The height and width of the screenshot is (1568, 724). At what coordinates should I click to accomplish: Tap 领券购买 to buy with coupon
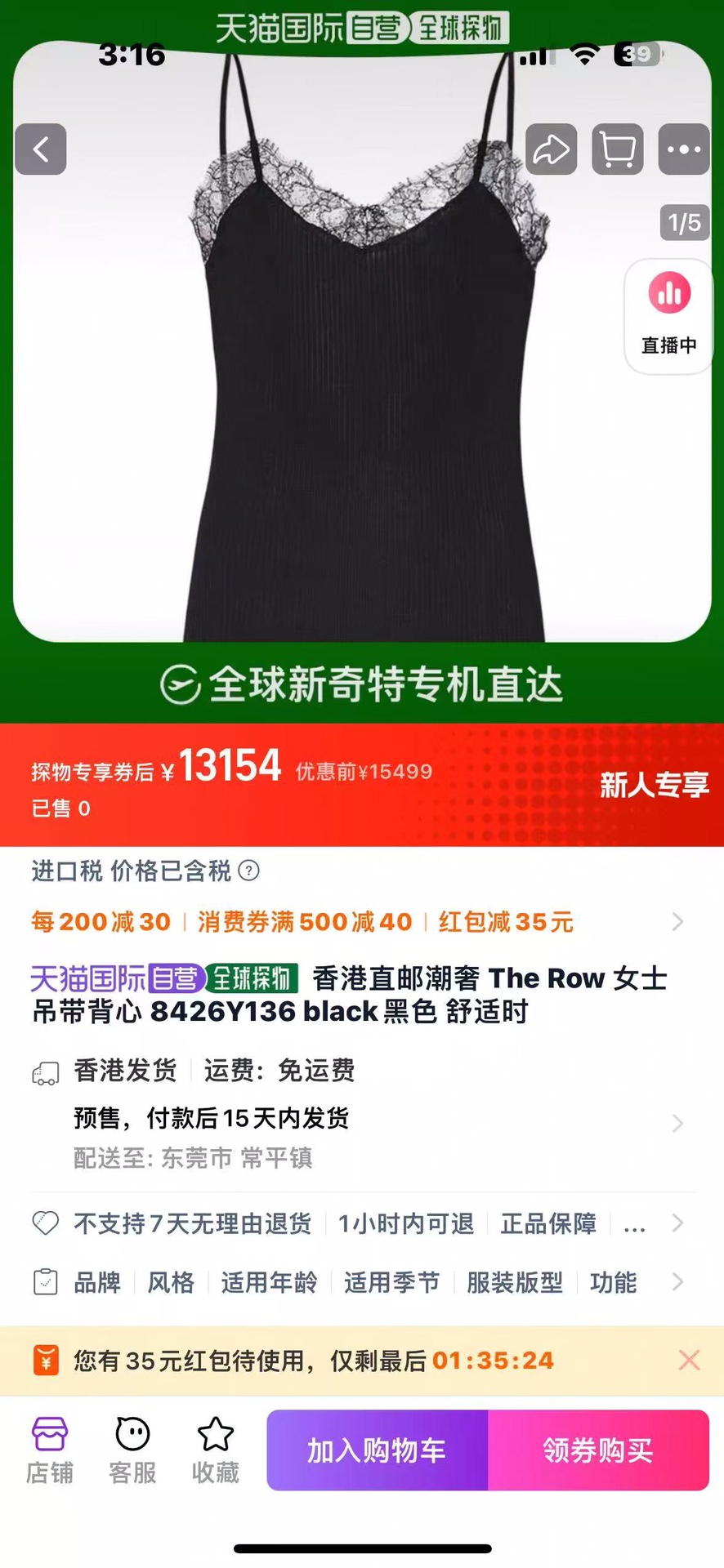tap(598, 1450)
